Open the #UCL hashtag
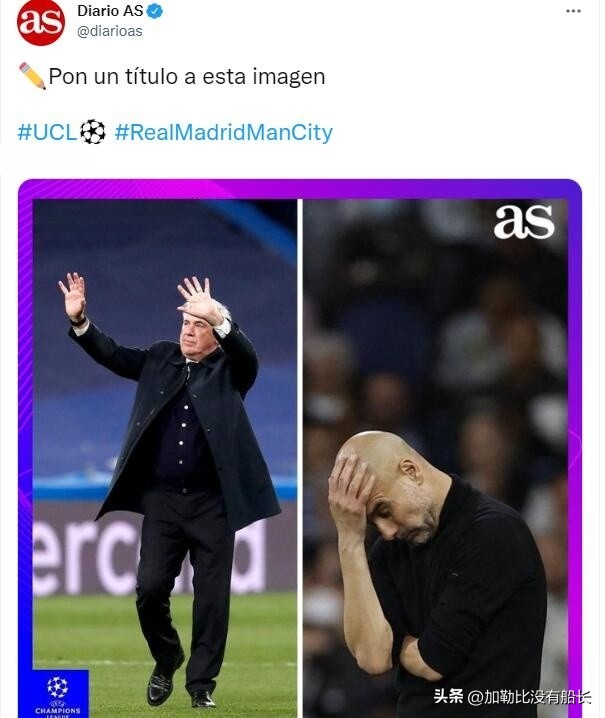 [x=47, y=132]
